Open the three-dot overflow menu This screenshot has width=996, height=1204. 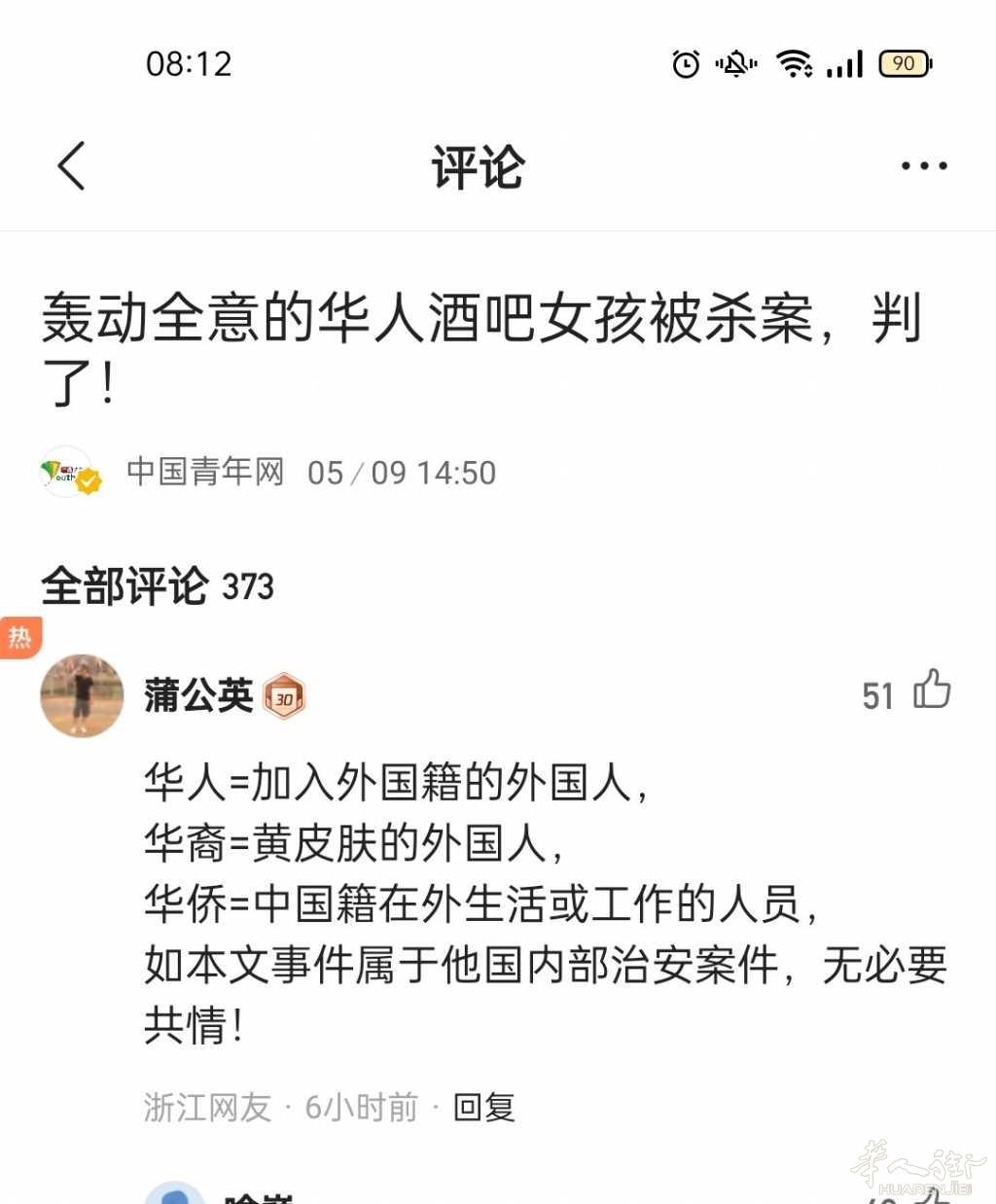[923, 166]
